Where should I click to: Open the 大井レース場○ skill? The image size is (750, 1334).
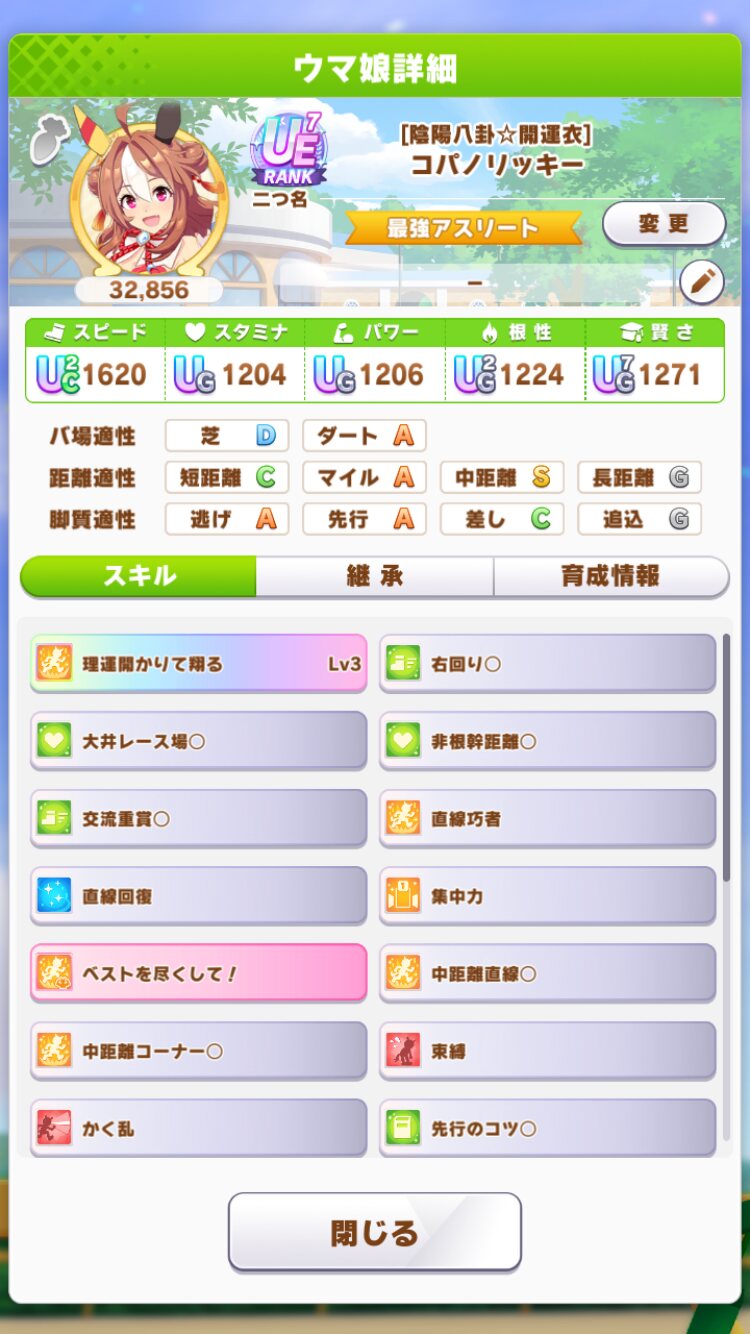[x=199, y=741]
